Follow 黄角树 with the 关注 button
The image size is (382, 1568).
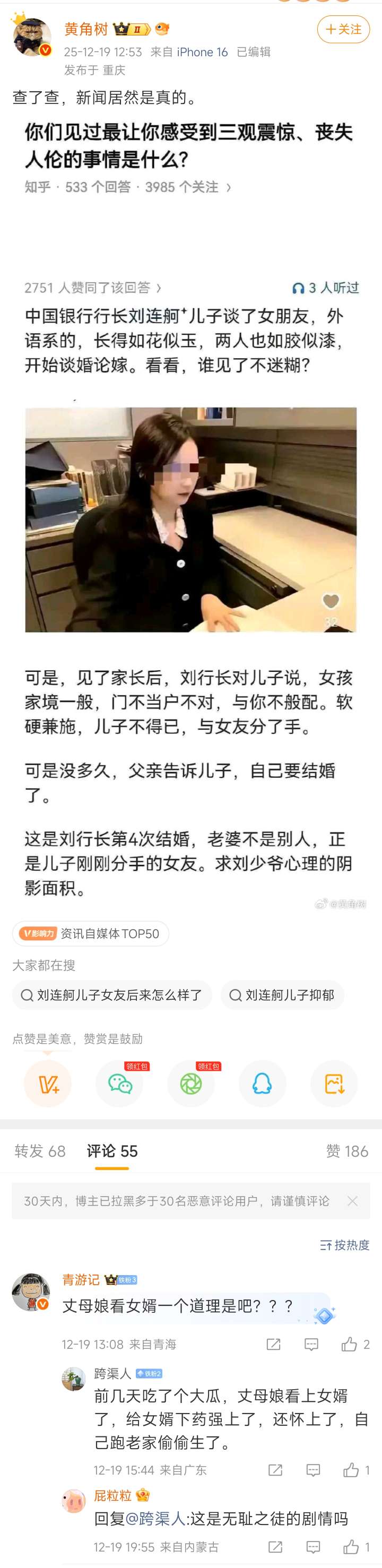pos(343,29)
